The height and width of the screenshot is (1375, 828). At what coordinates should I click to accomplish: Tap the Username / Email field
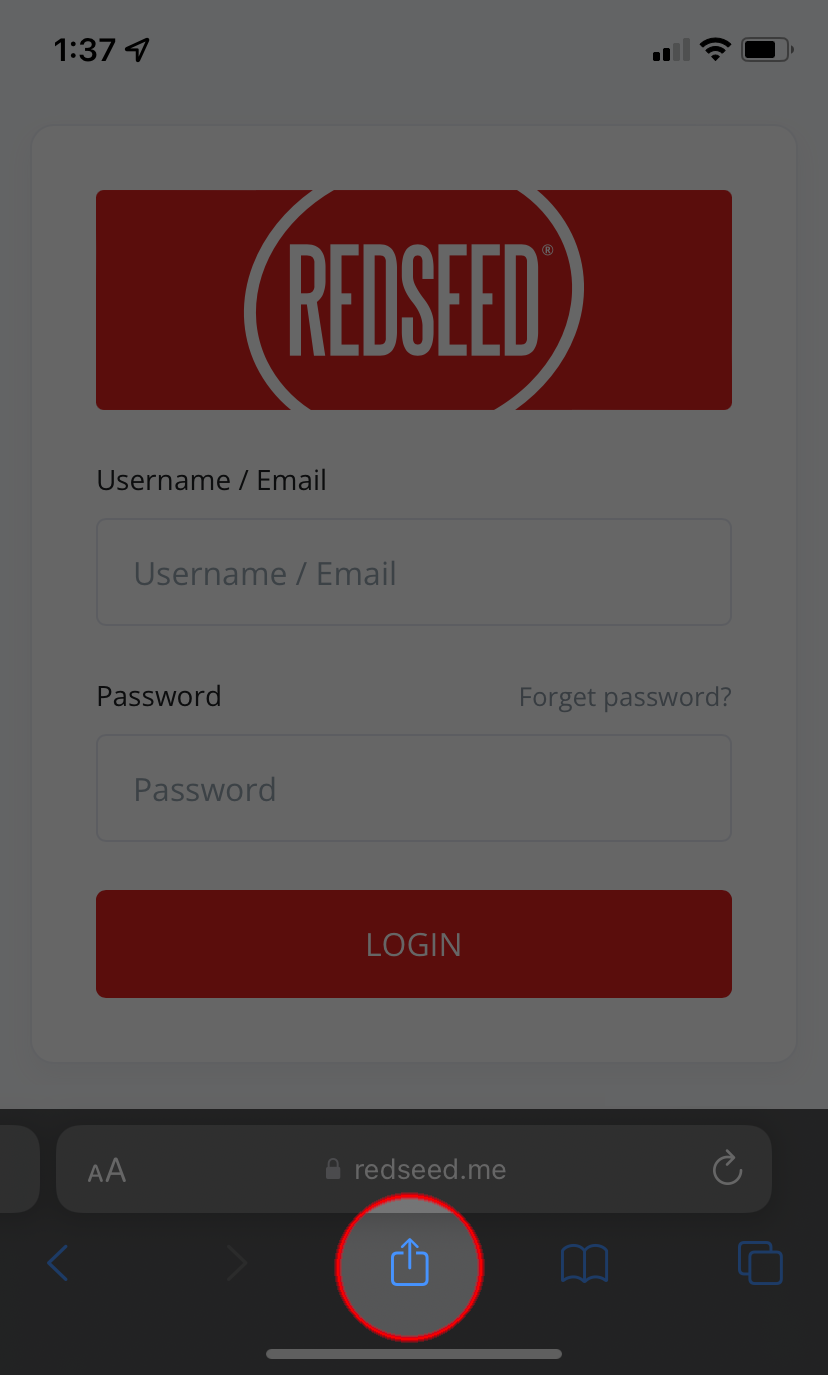(414, 572)
